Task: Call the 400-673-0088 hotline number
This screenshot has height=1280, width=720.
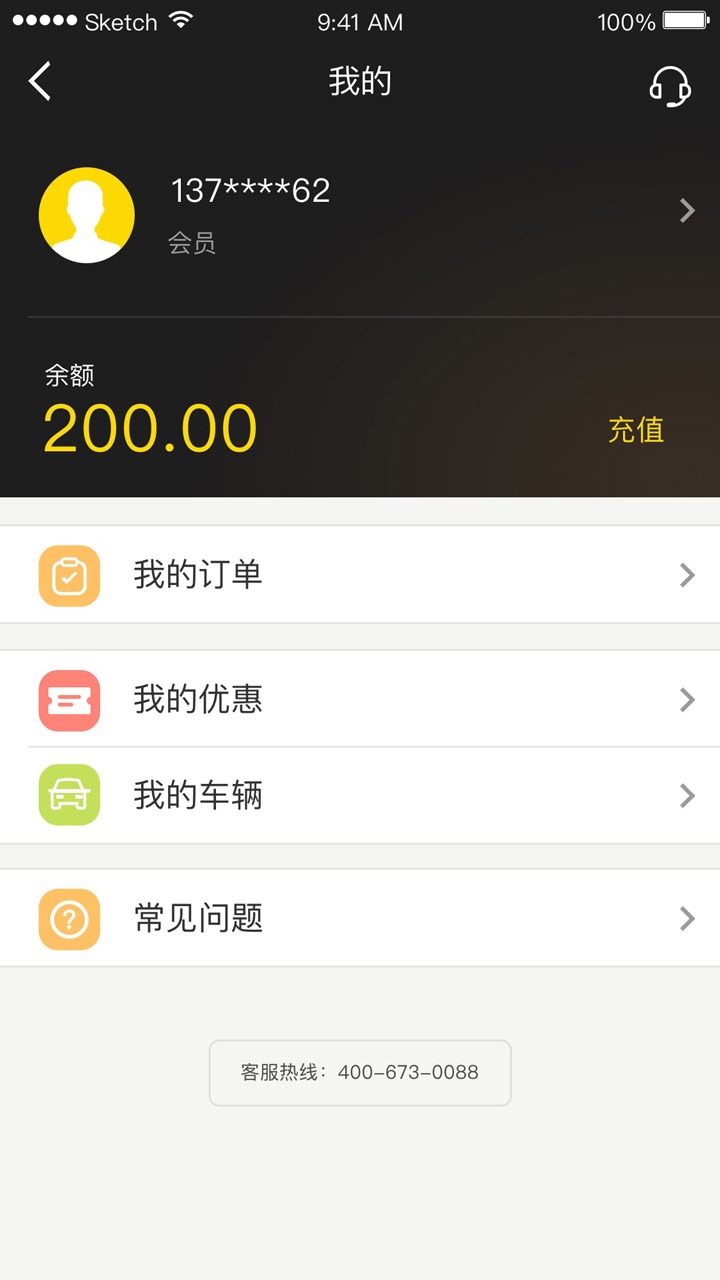Action: (x=360, y=1073)
